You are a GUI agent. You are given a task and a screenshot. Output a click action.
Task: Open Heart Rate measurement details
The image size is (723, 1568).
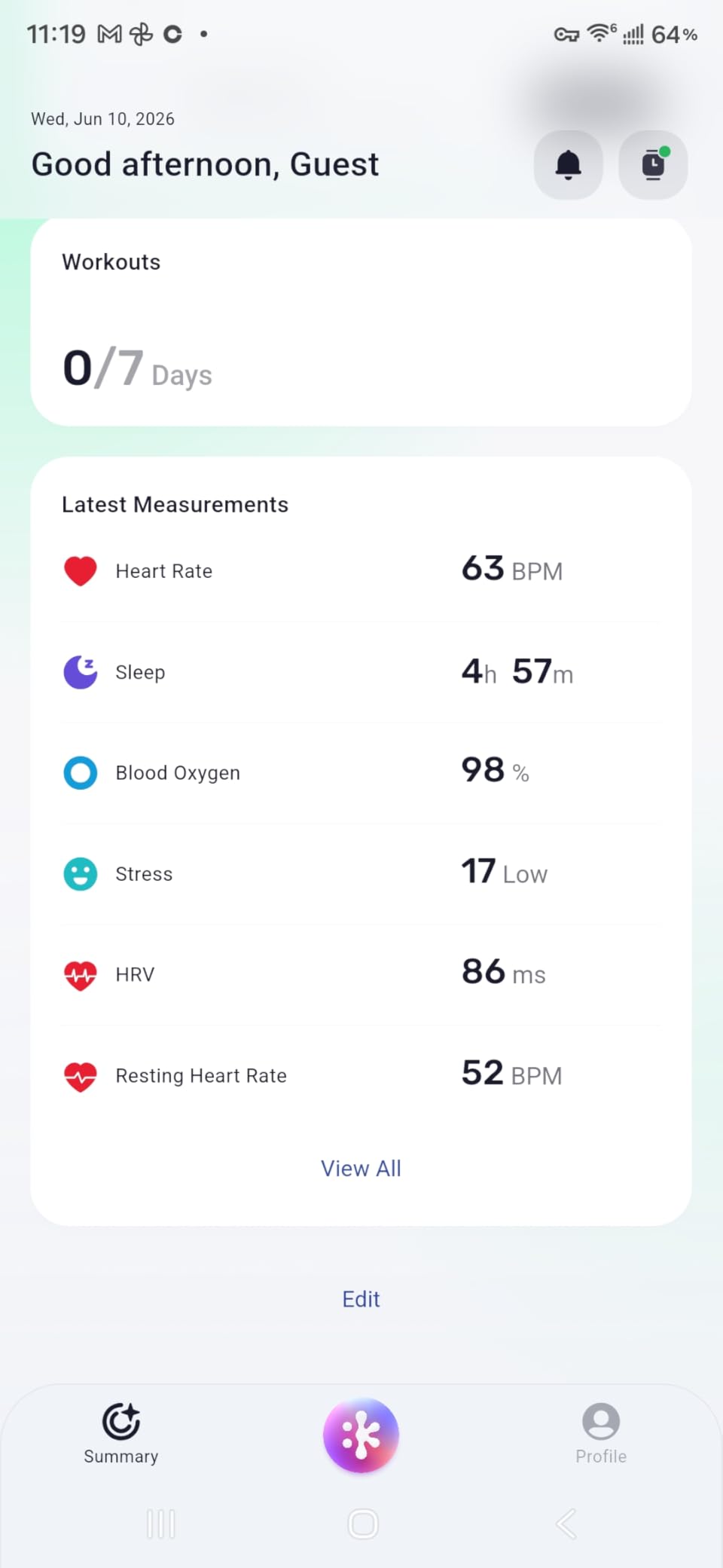click(x=361, y=571)
